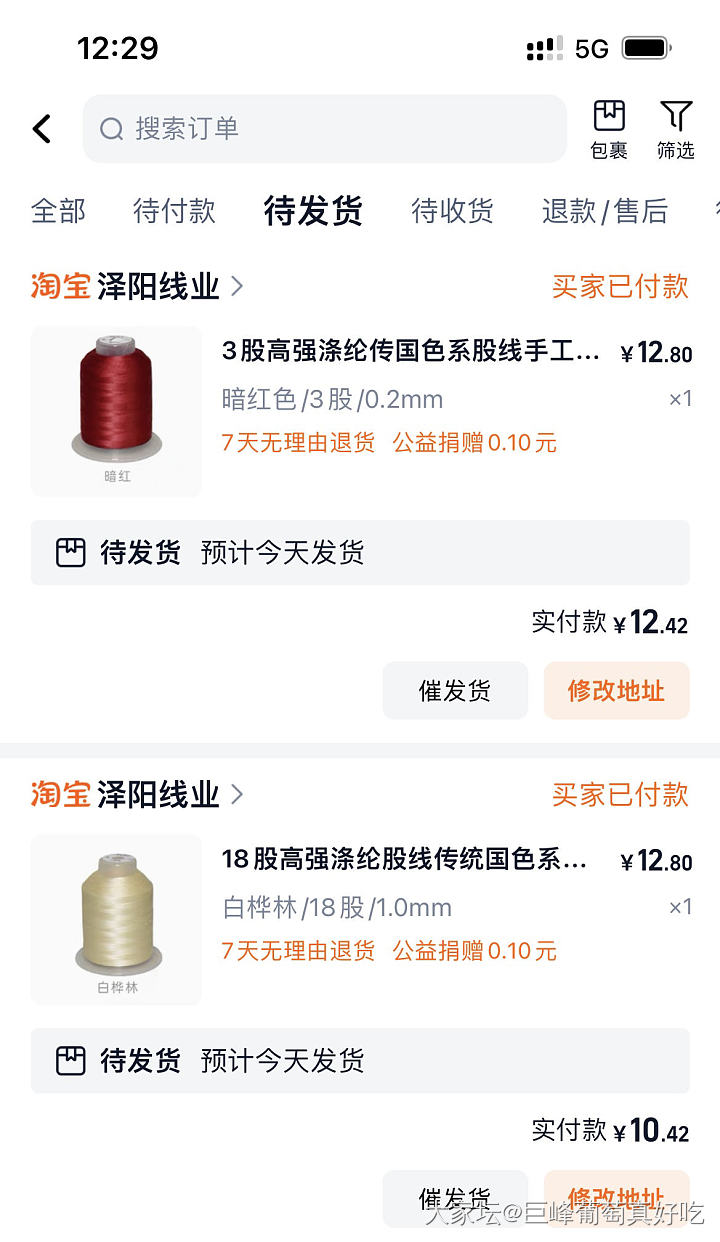Tap 修改地址 for the 暗红色 order

616,691
